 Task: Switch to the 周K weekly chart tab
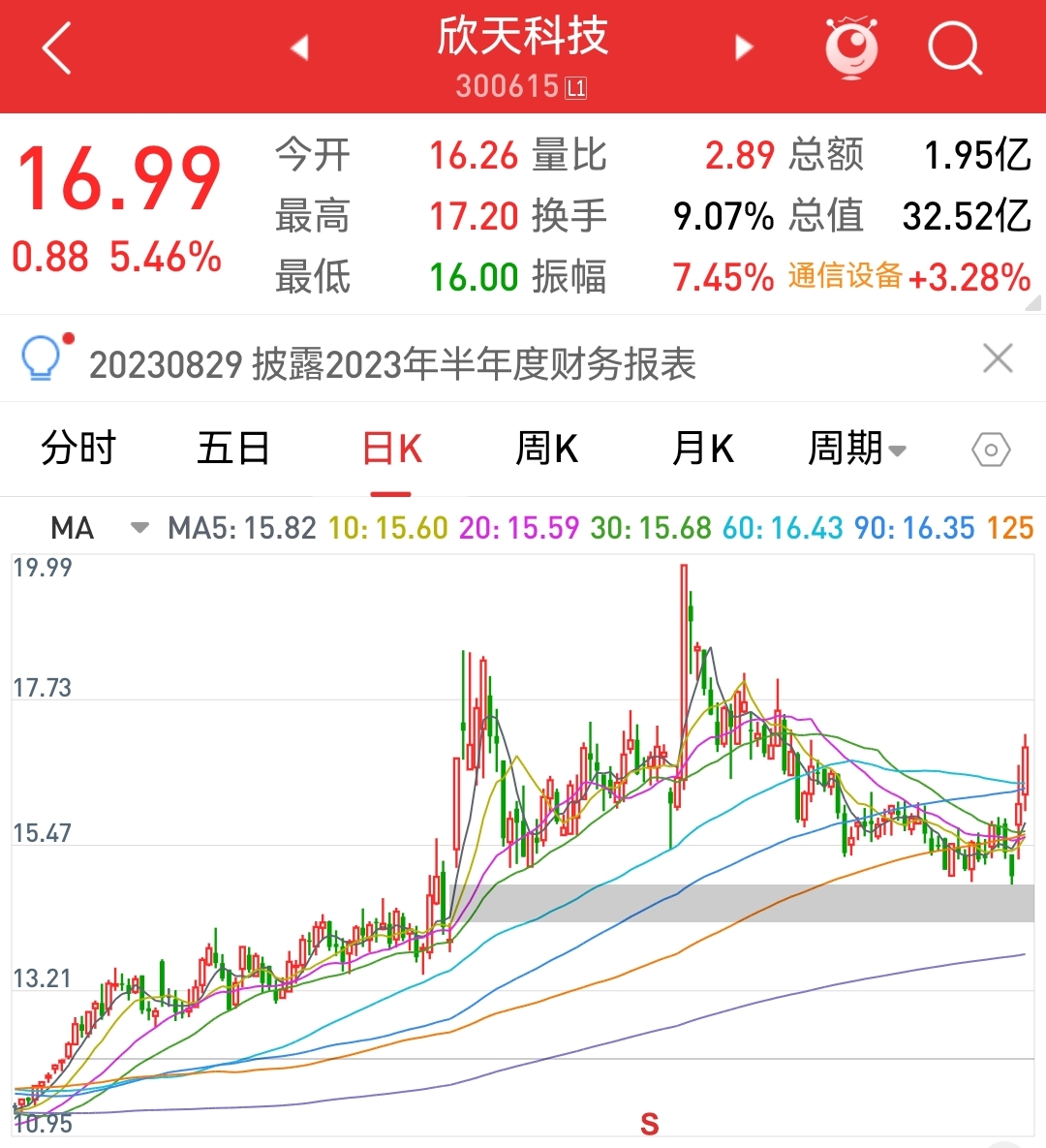pos(546,449)
